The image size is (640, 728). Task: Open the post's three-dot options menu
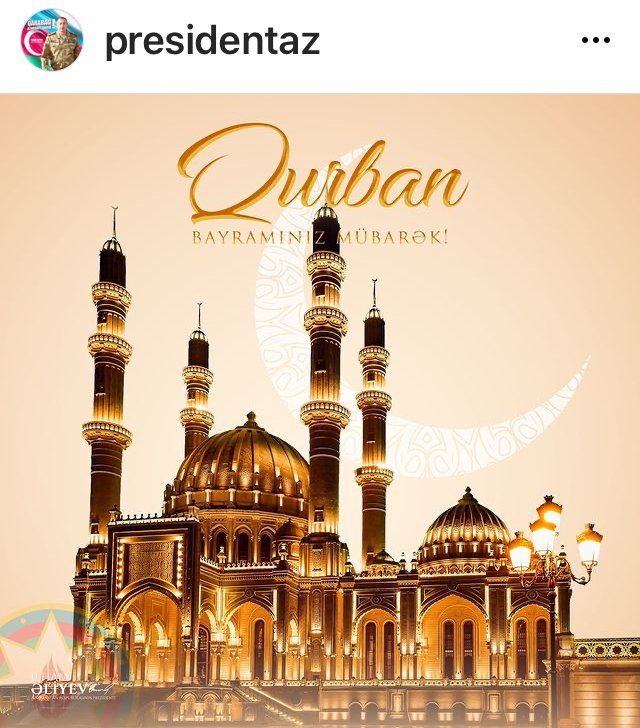point(595,41)
